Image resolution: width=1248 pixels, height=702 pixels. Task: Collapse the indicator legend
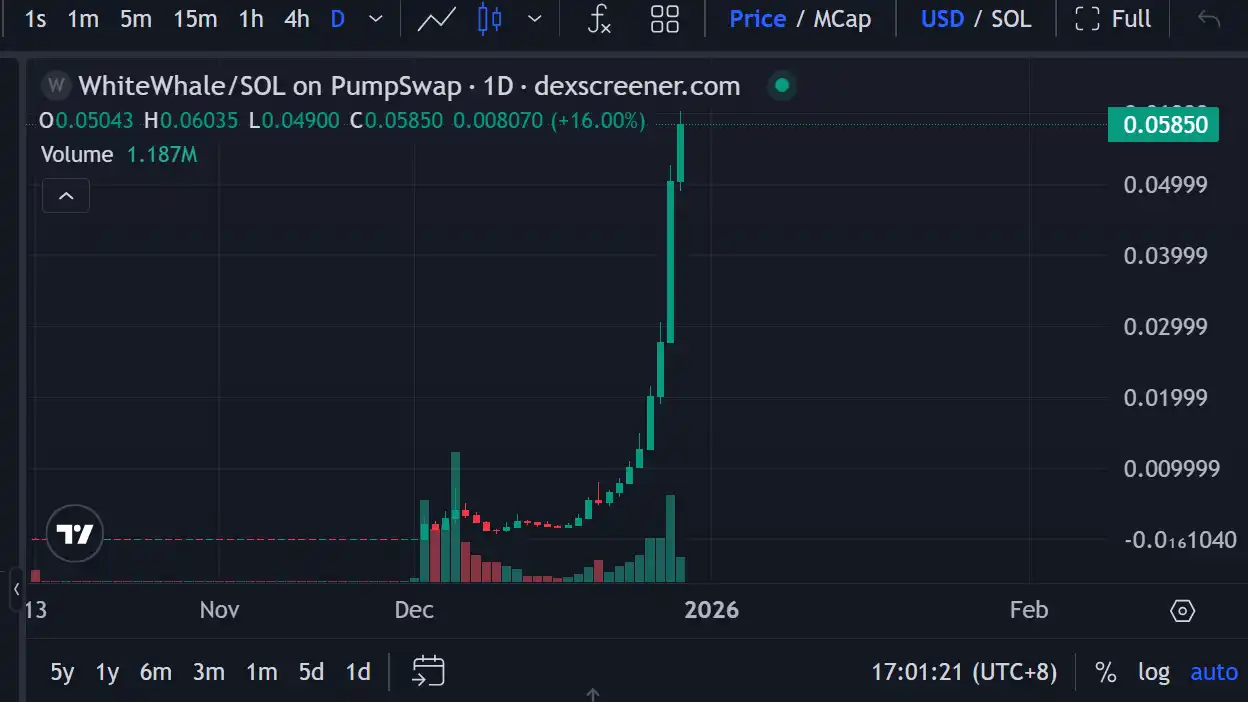click(x=66, y=196)
